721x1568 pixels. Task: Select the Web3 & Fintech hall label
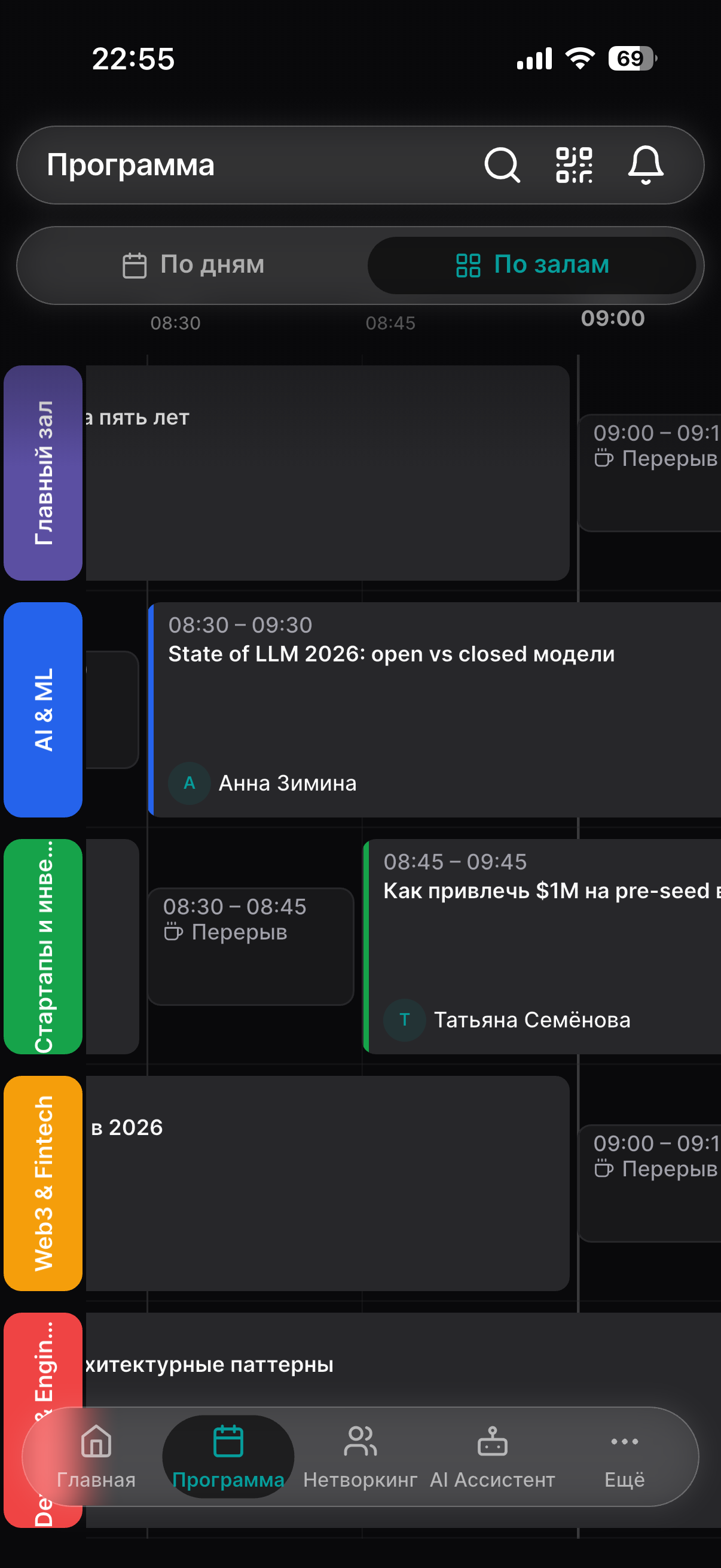coord(43,1183)
